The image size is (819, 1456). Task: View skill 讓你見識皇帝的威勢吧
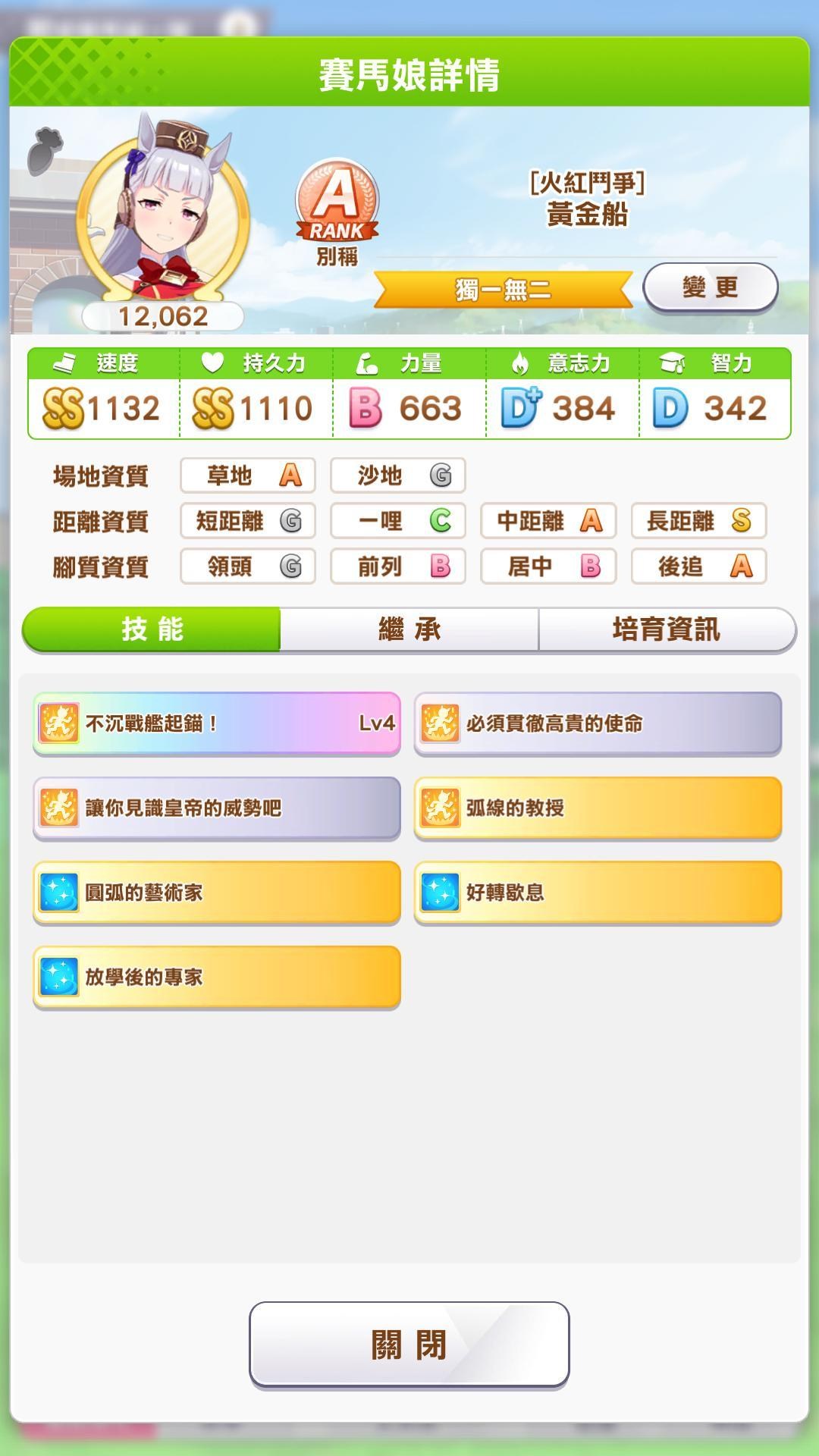216,808
